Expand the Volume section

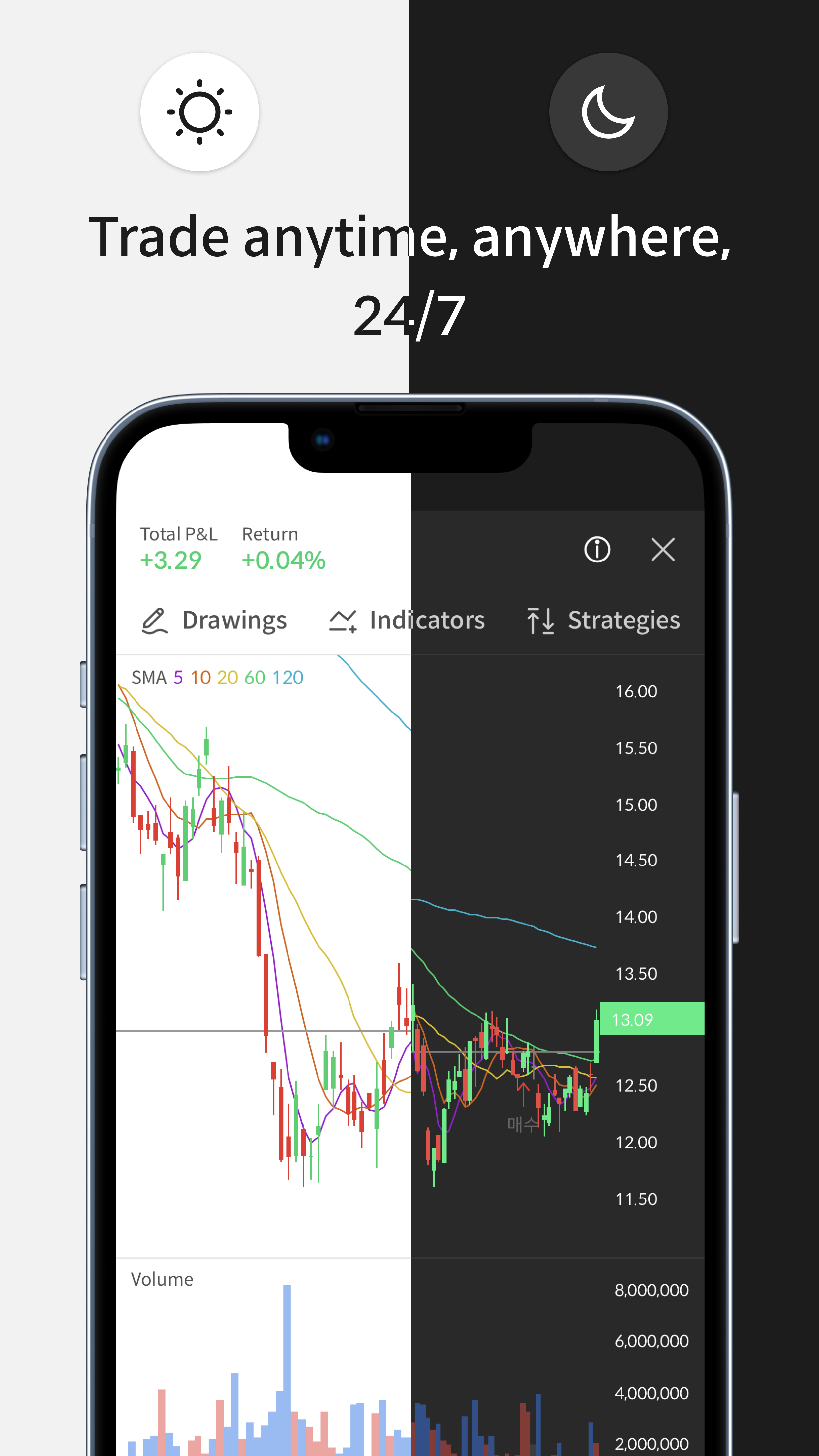click(x=162, y=1279)
